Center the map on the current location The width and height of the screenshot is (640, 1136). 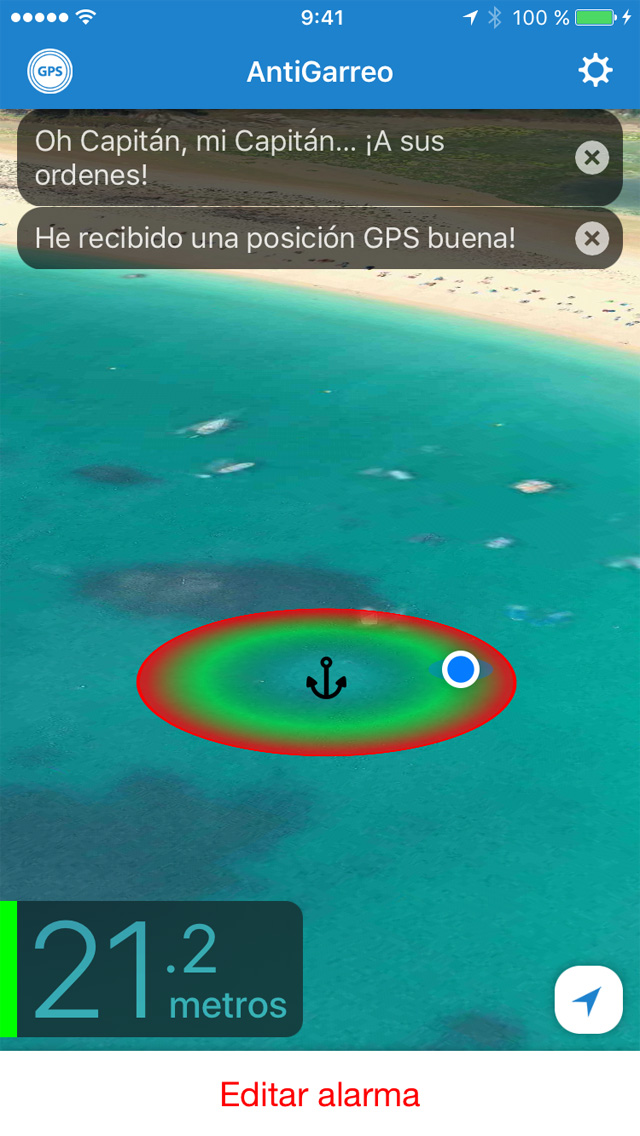(x=588, y=1000)
